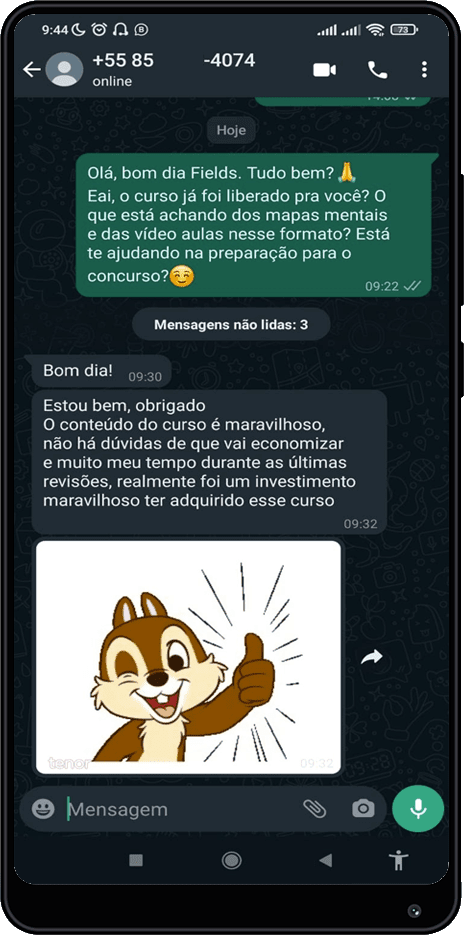
Task: Start a video call with this contact
Action: tap(324, 70)
